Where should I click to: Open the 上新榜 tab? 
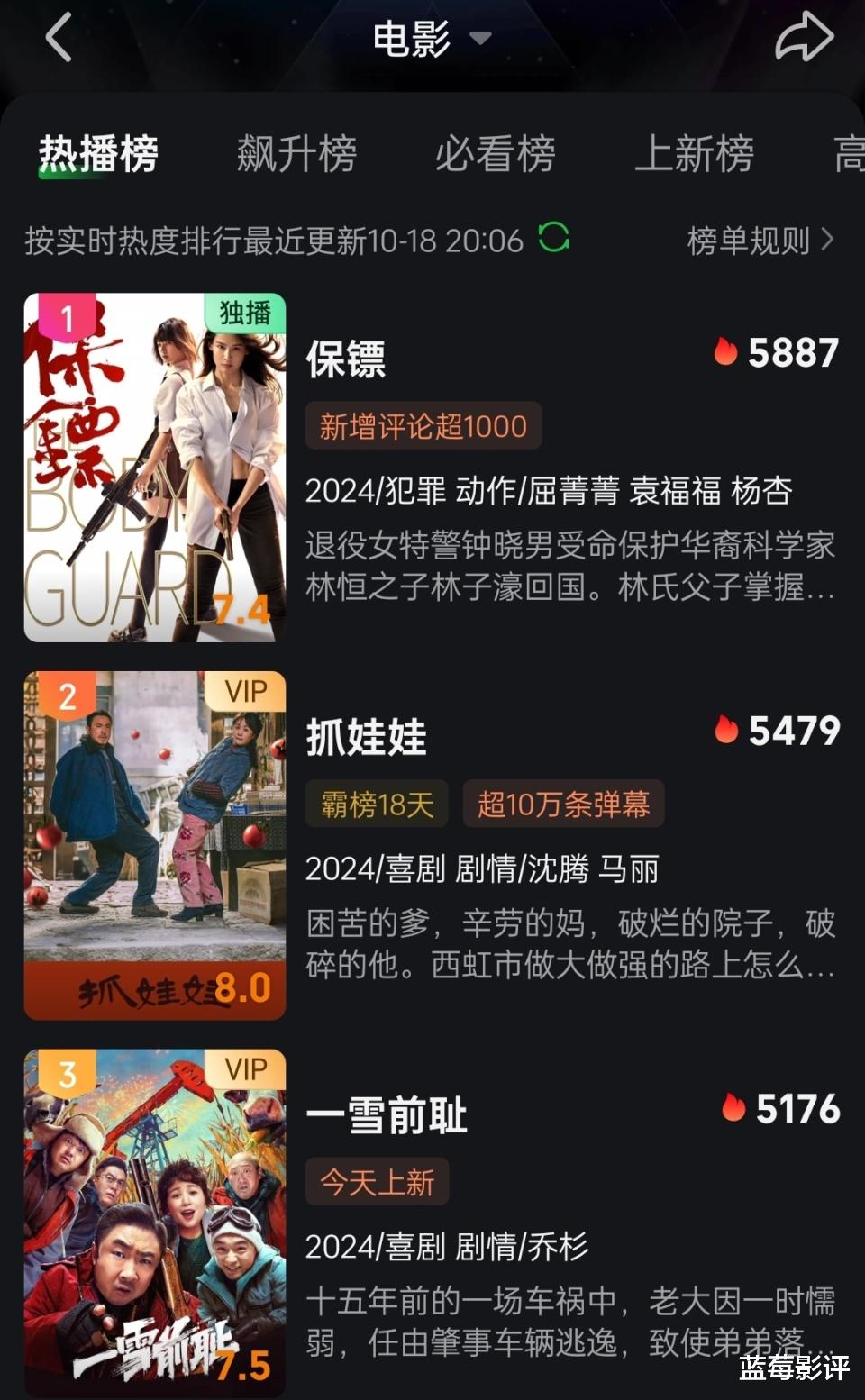[x=694, y=153]
